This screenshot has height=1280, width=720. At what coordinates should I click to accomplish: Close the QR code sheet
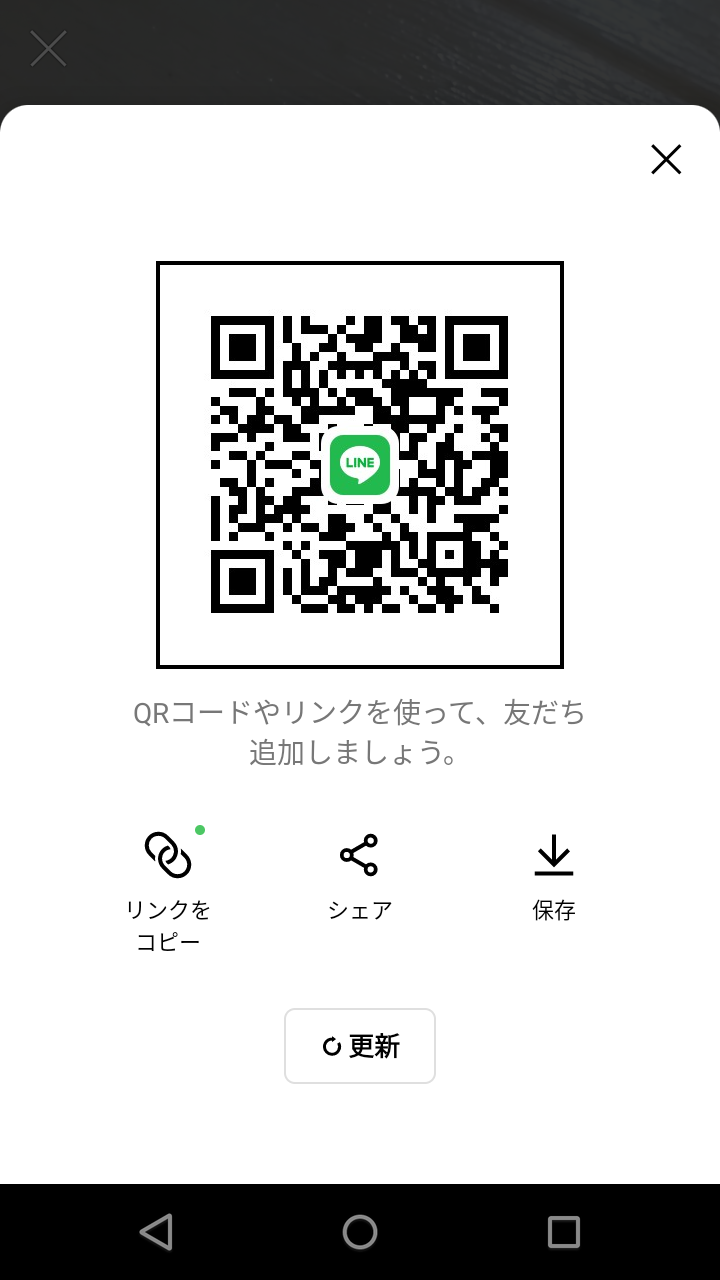click(x=666, y=159)
